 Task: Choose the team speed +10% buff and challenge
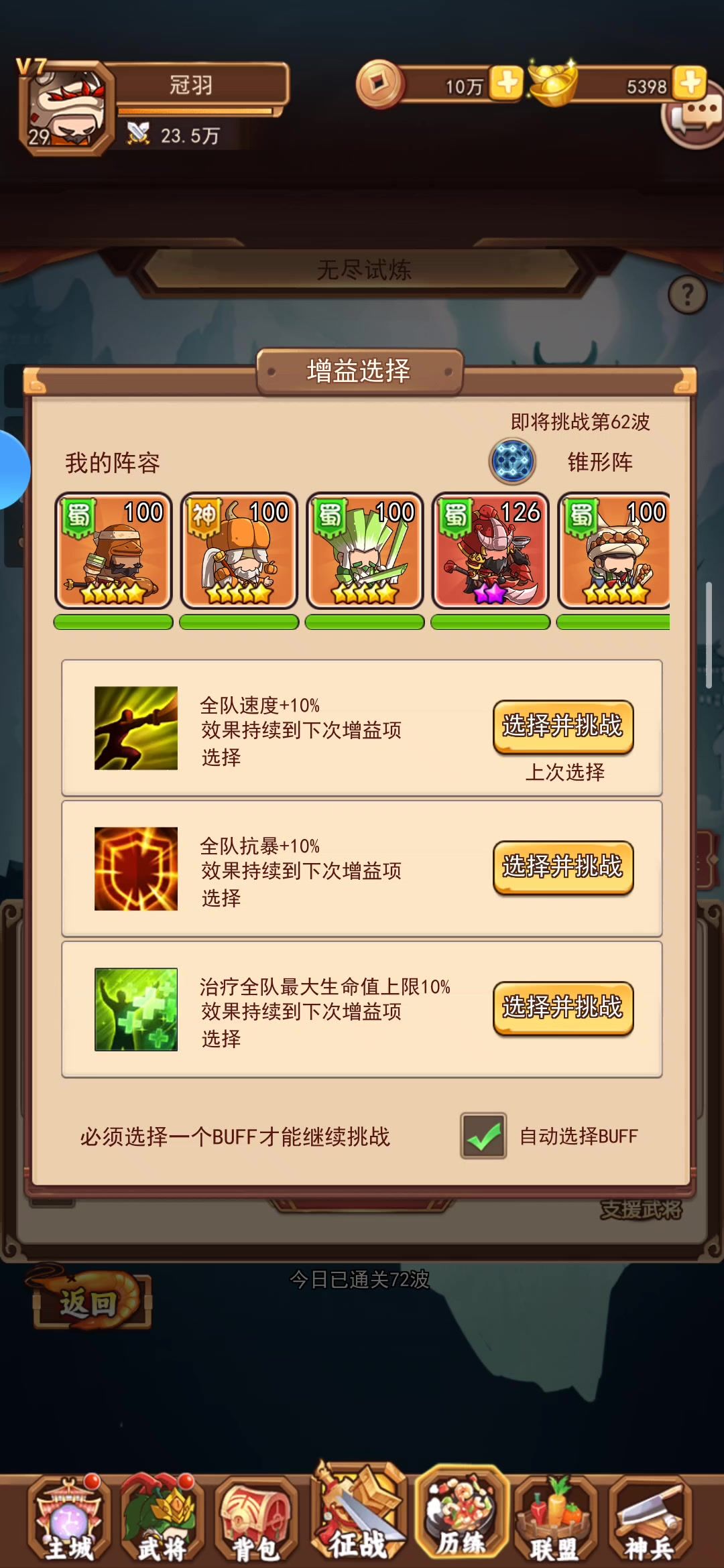(562, 726)
